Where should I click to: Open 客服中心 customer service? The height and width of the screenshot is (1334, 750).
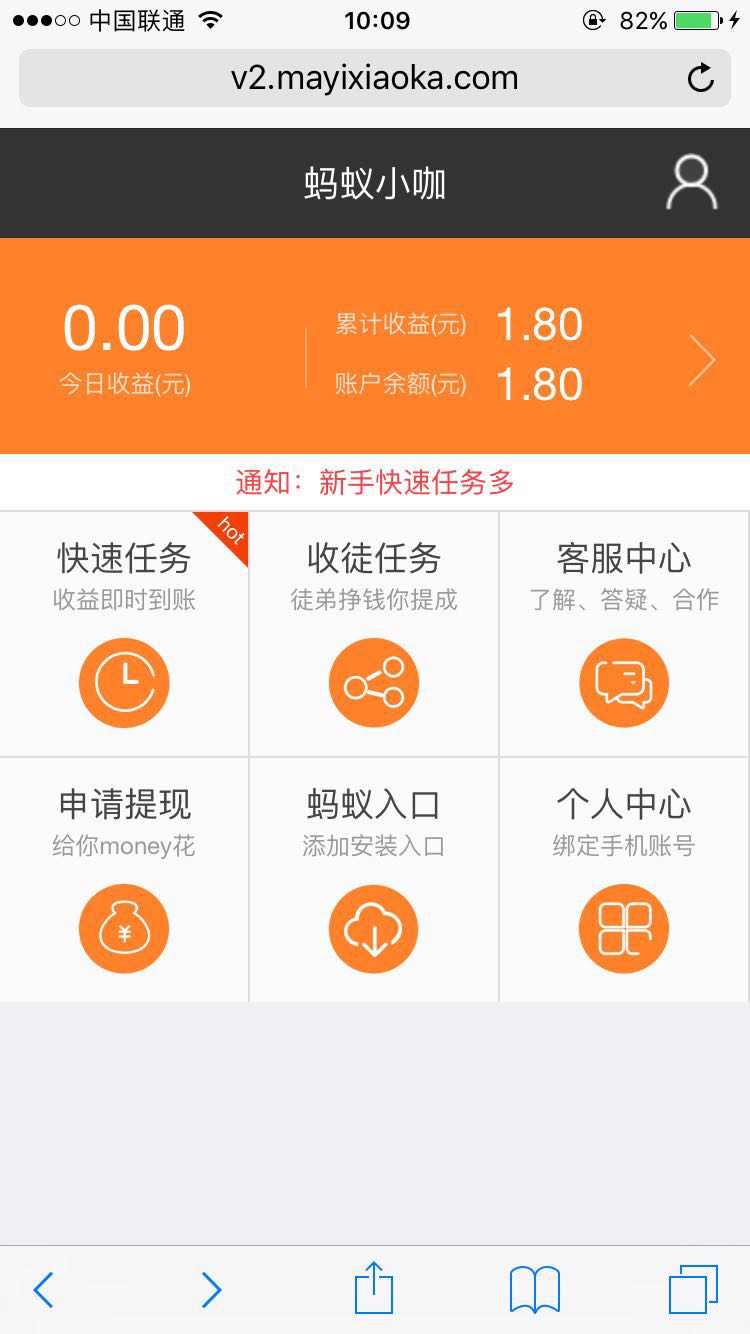(x=624, y=634)
